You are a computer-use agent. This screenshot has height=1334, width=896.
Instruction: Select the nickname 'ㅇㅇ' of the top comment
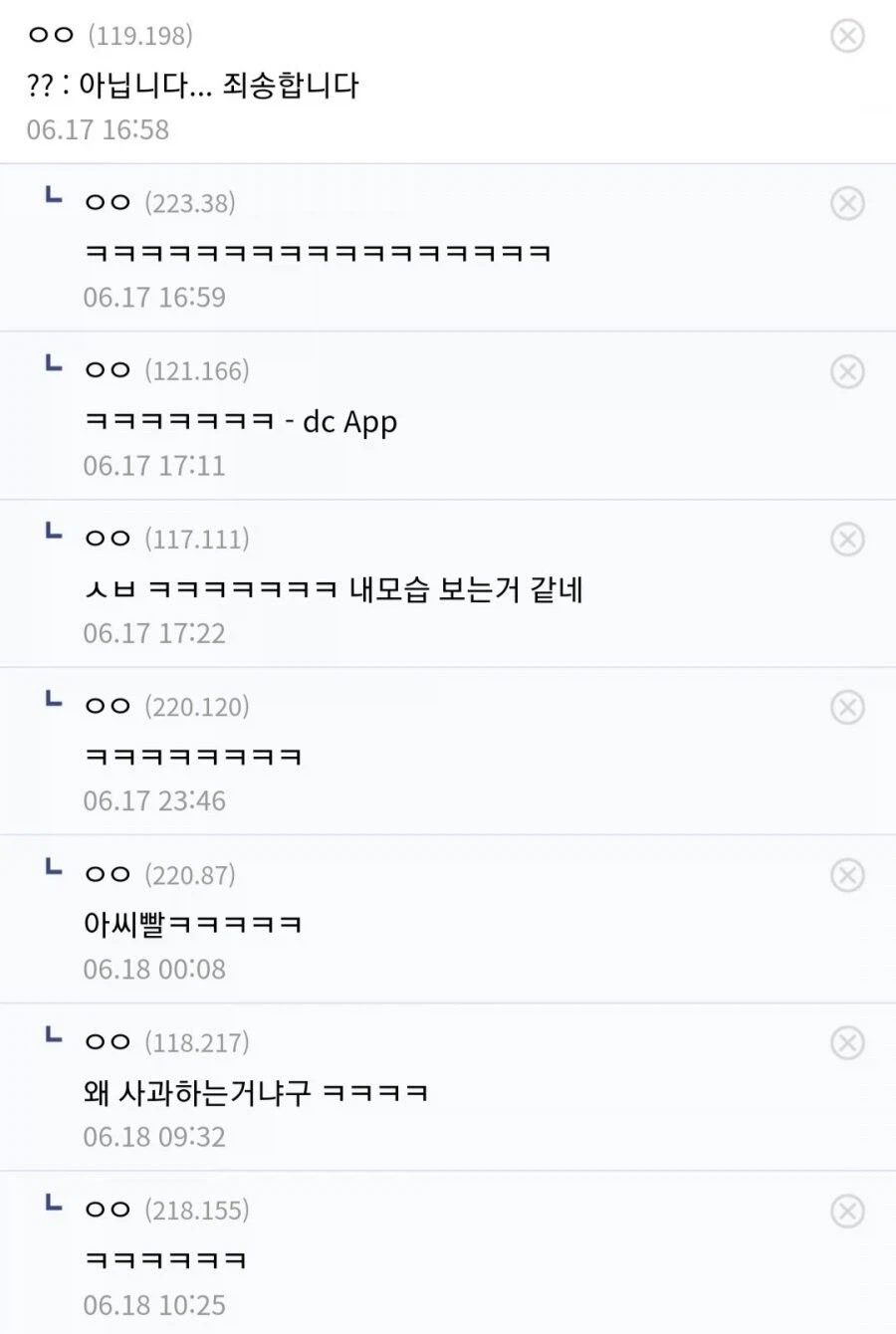[x=50, y=35]
